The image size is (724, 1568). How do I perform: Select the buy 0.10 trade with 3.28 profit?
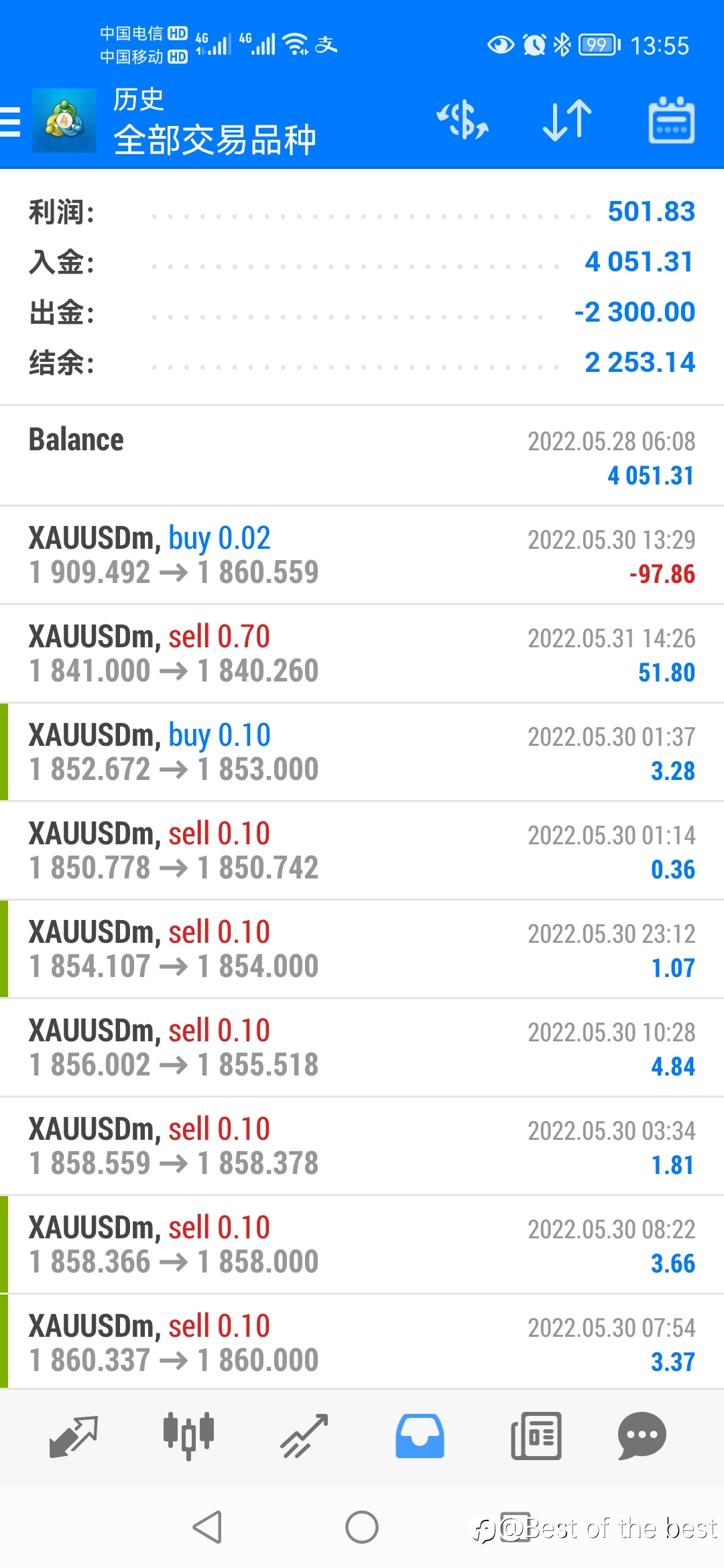362,752
